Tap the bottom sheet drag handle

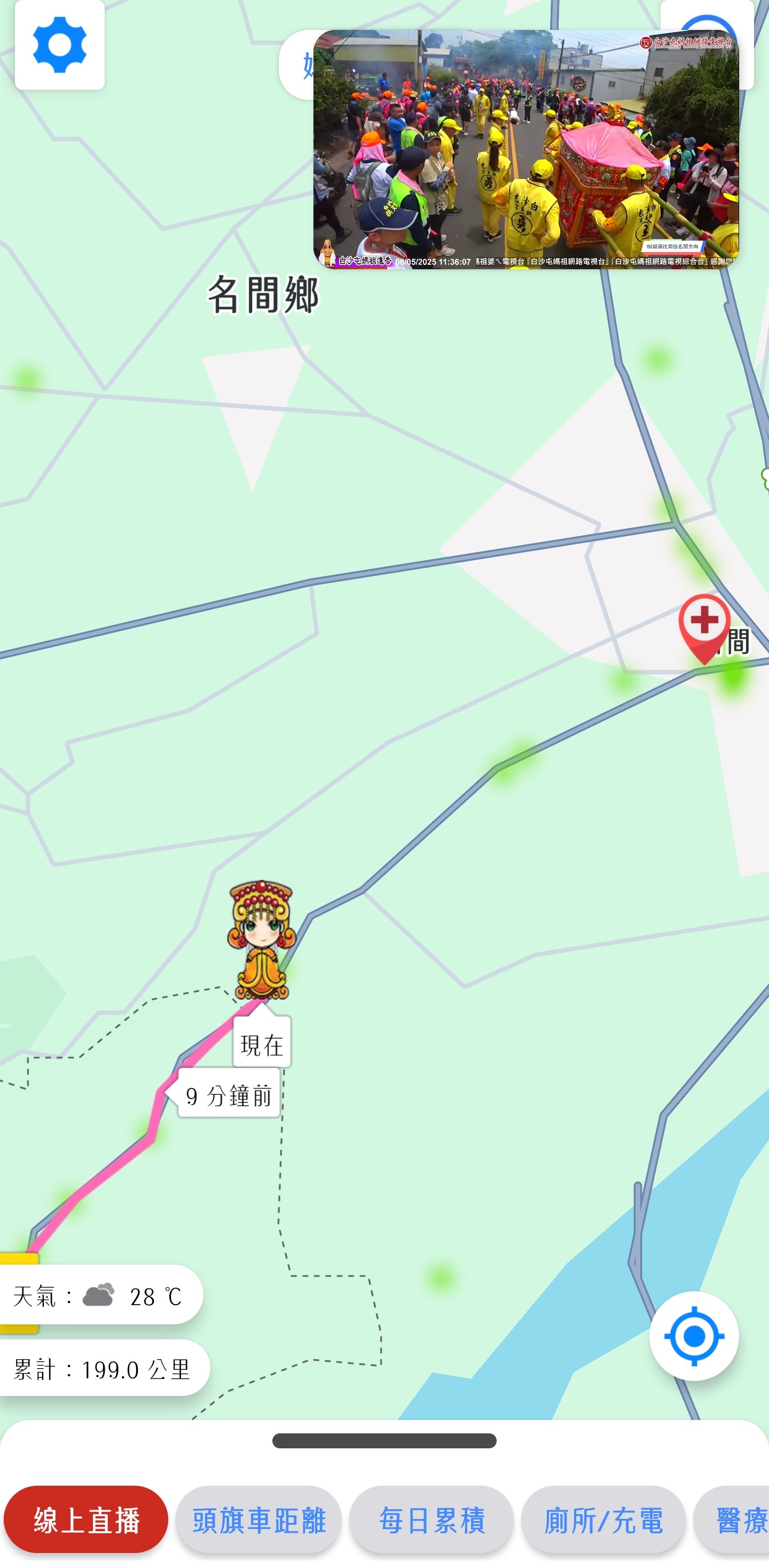[384, 1441]
